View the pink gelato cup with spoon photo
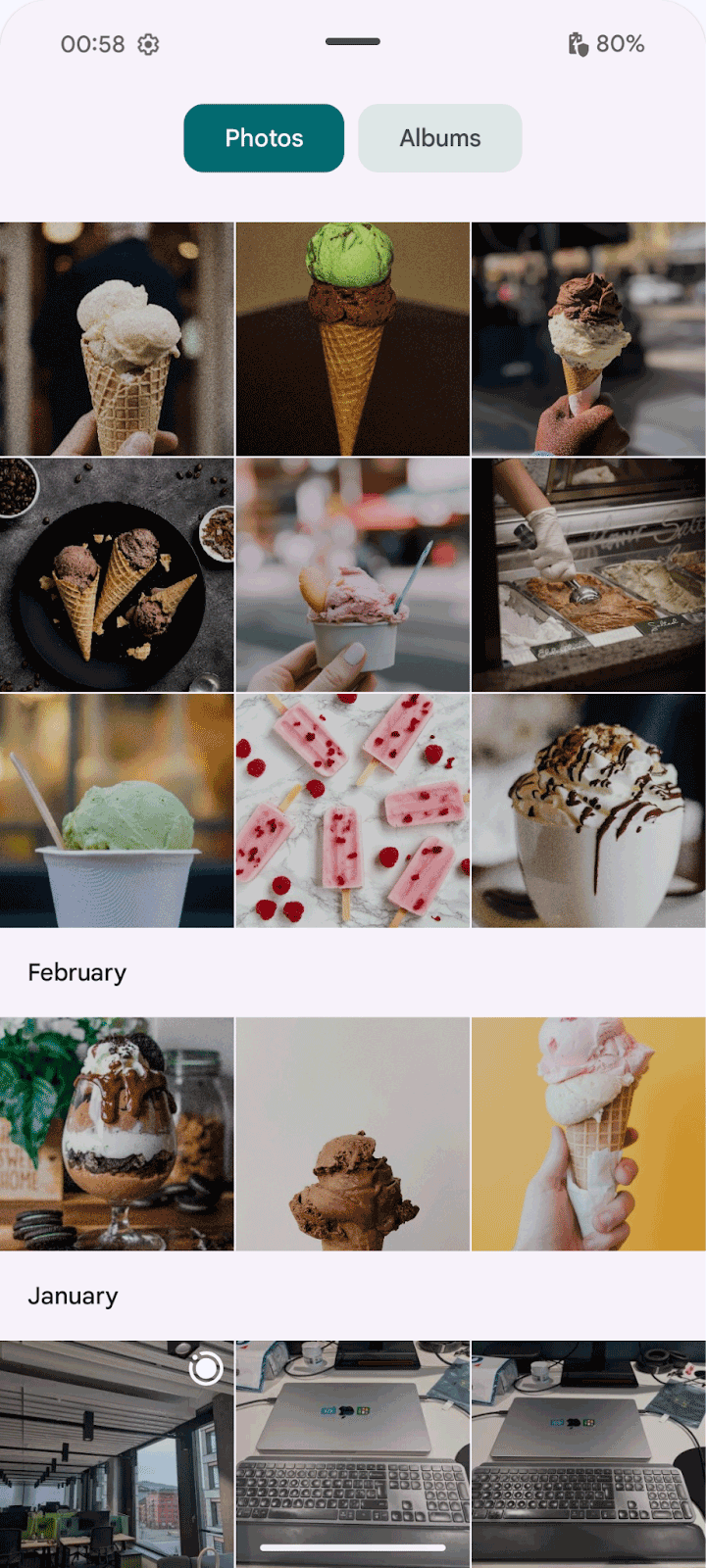This screenshot has width=706, height=1568. [x=352, y=573]
